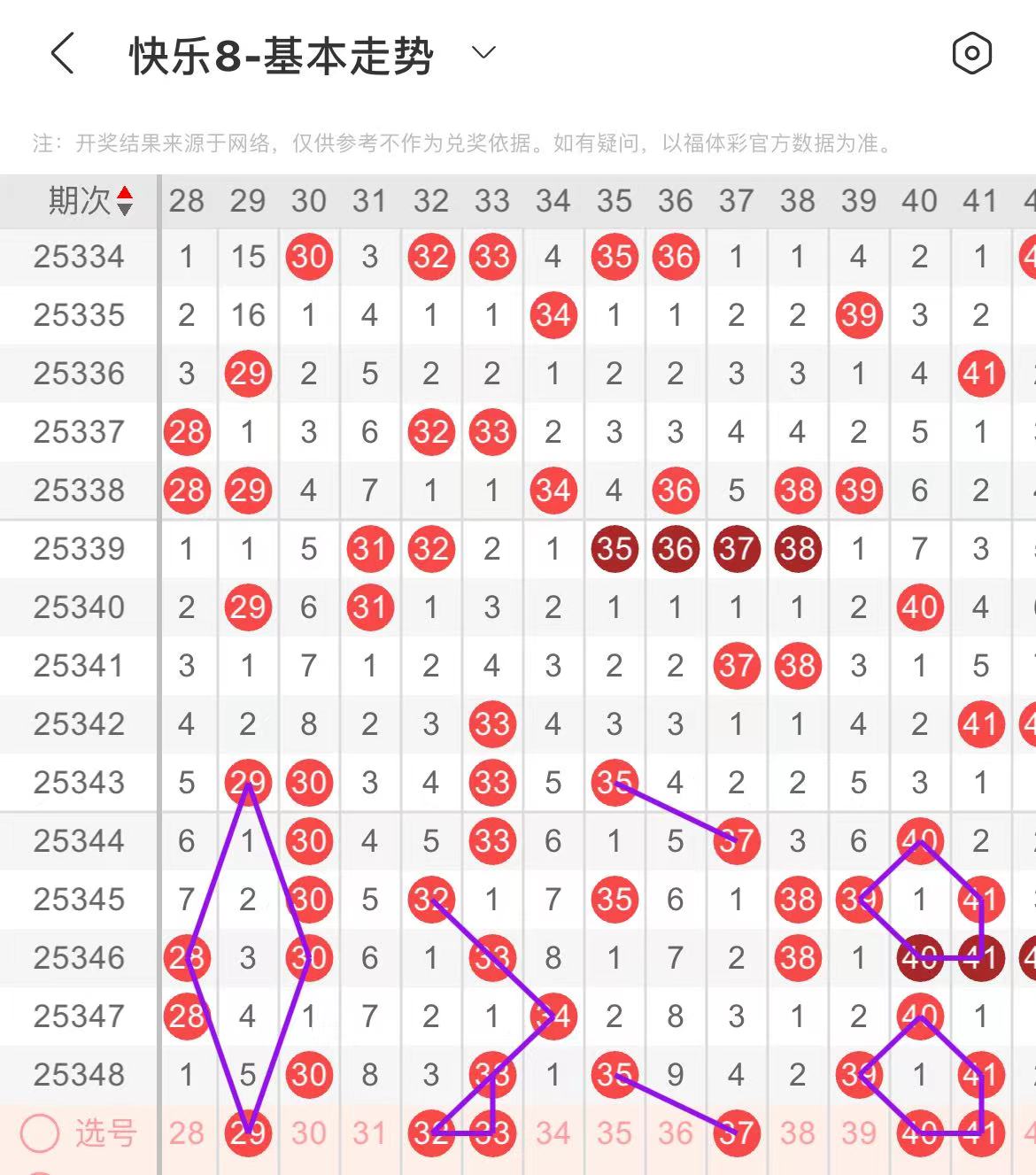The image size is (1036, 1175).
Task: Deselect number 29 in the 选号 row
Action: tap(248, 1133)
